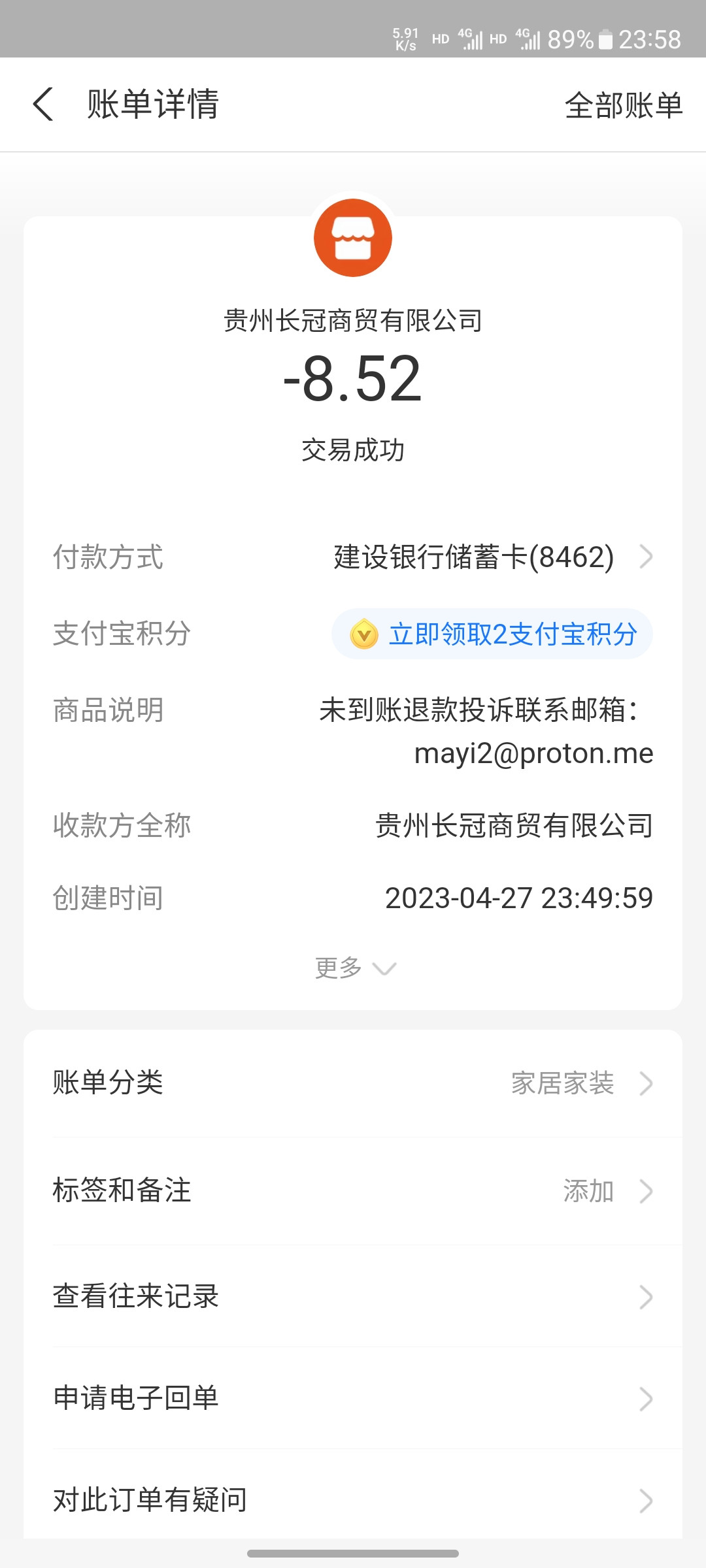Image resolution: width=706 pixels, height=1568 pixels.
Task: Open 查看往来记录
Action: pos(353,1297)
